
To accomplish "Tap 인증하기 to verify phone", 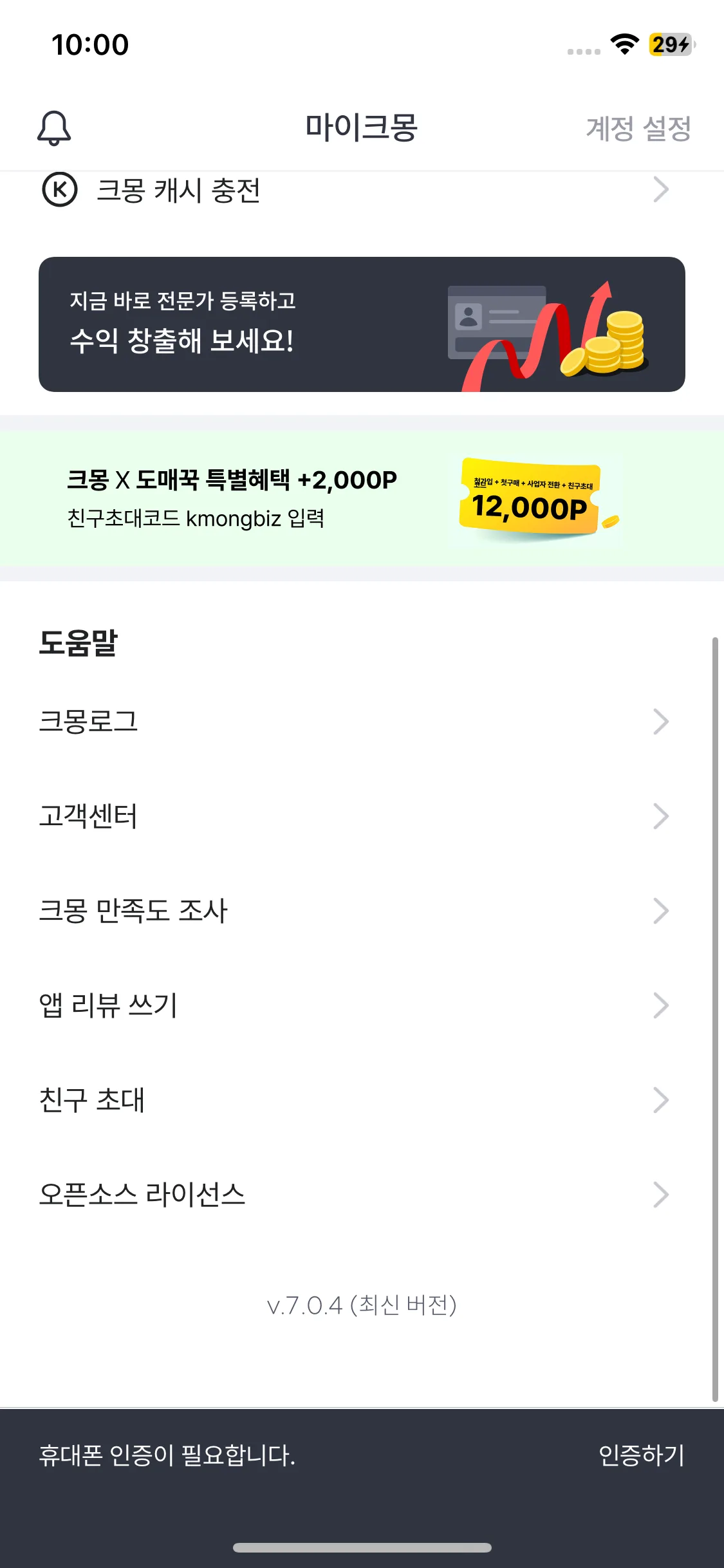I will click(x=641, y=1455).
